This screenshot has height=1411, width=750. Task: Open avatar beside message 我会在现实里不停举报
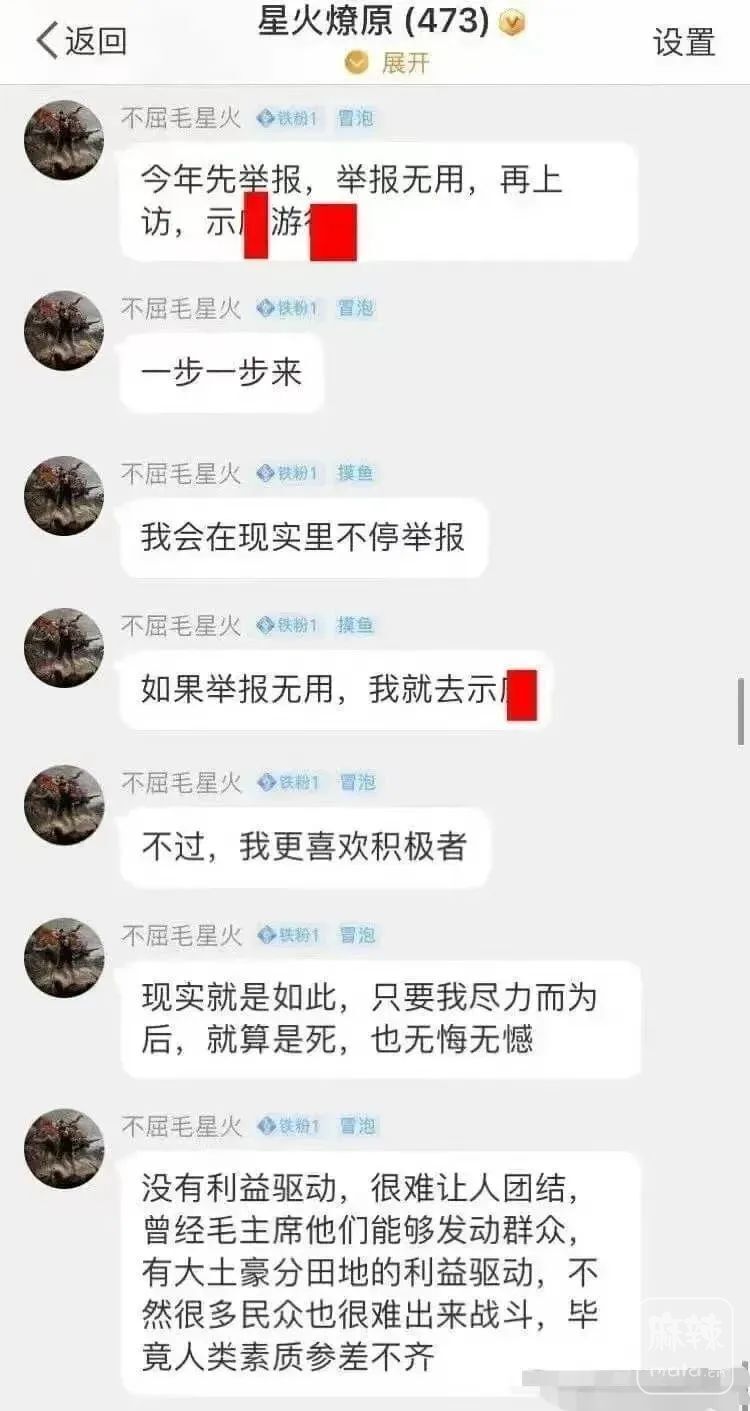tap(64, 496)
